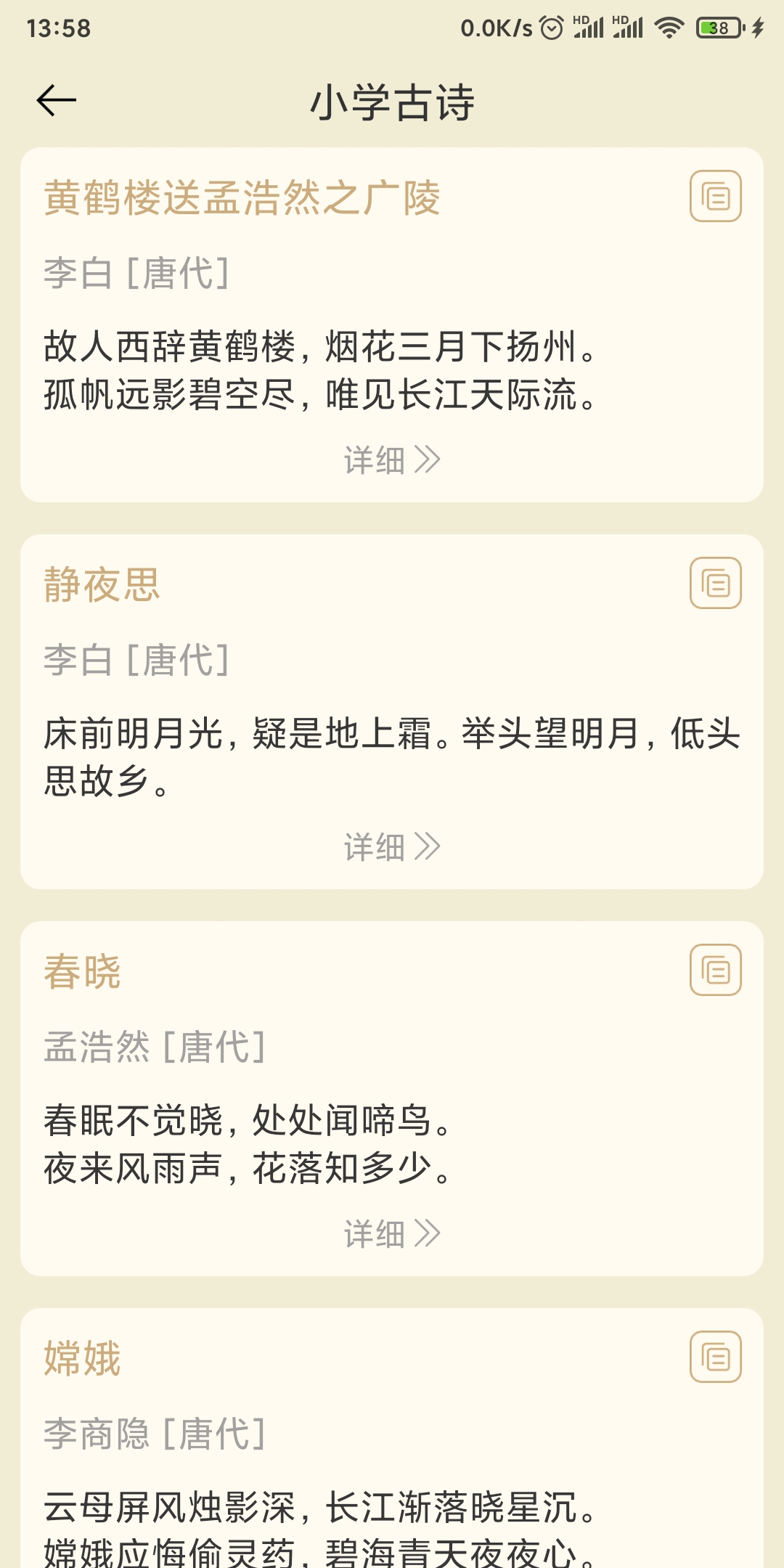View 详细 of 静夜思
The image size is (784, 1568).
coord(392,847)
